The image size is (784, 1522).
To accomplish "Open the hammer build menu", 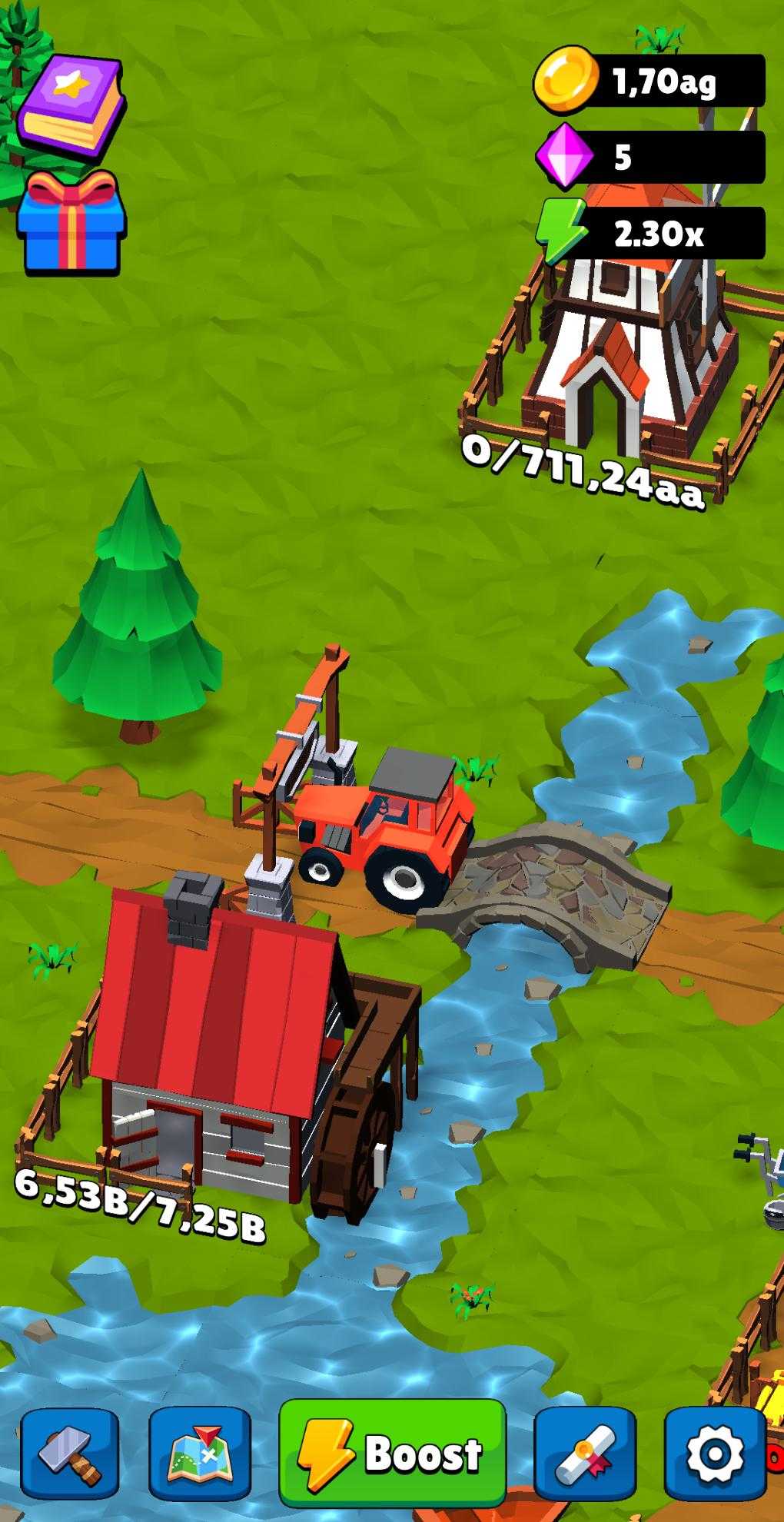I will tap(70, 1453).
